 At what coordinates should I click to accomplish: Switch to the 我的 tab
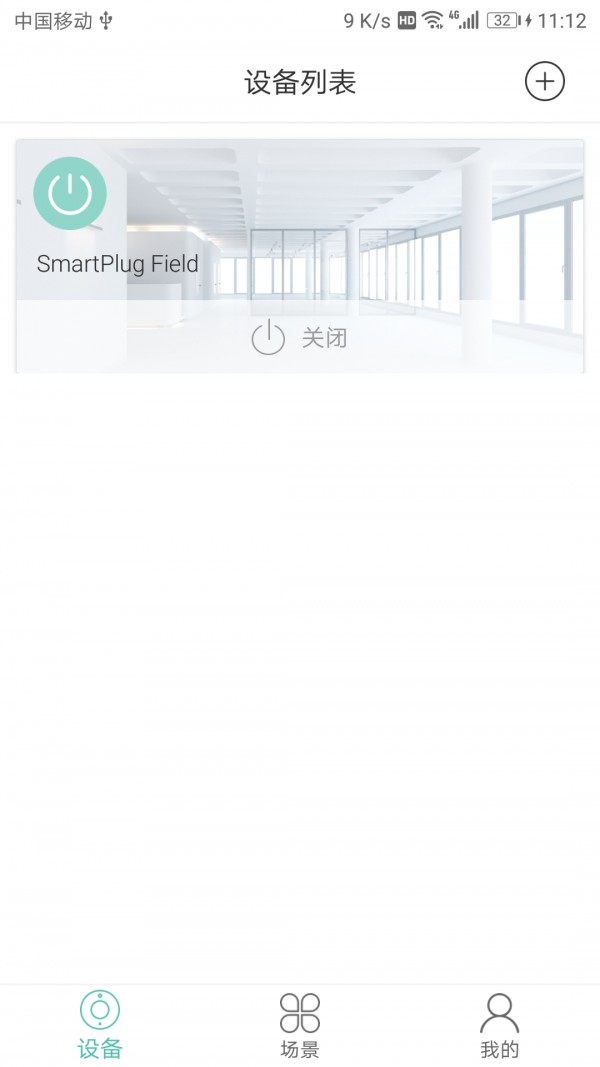pos(499,1025)
